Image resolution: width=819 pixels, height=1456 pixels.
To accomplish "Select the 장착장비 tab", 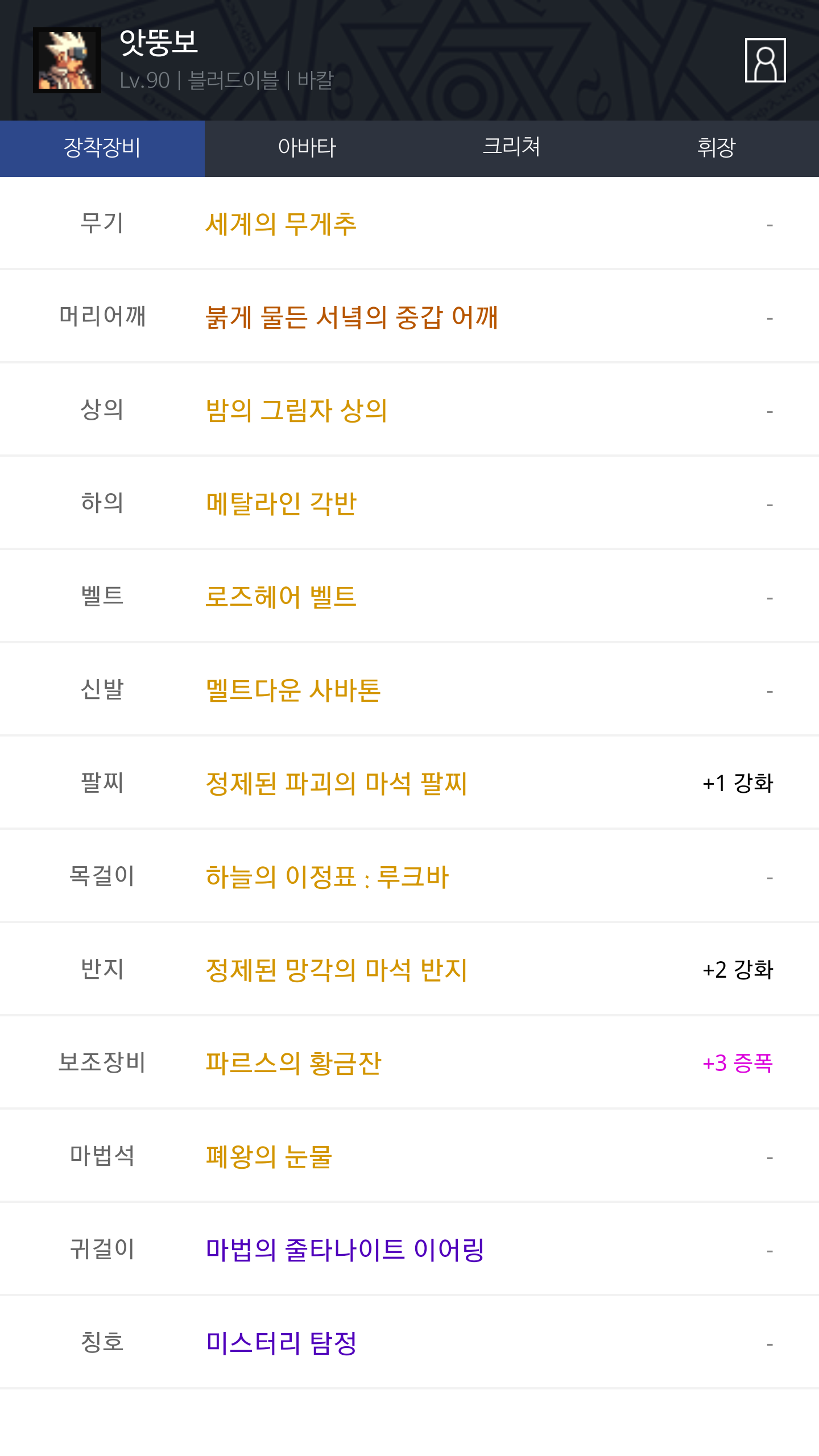I will (x=102, y=148).
